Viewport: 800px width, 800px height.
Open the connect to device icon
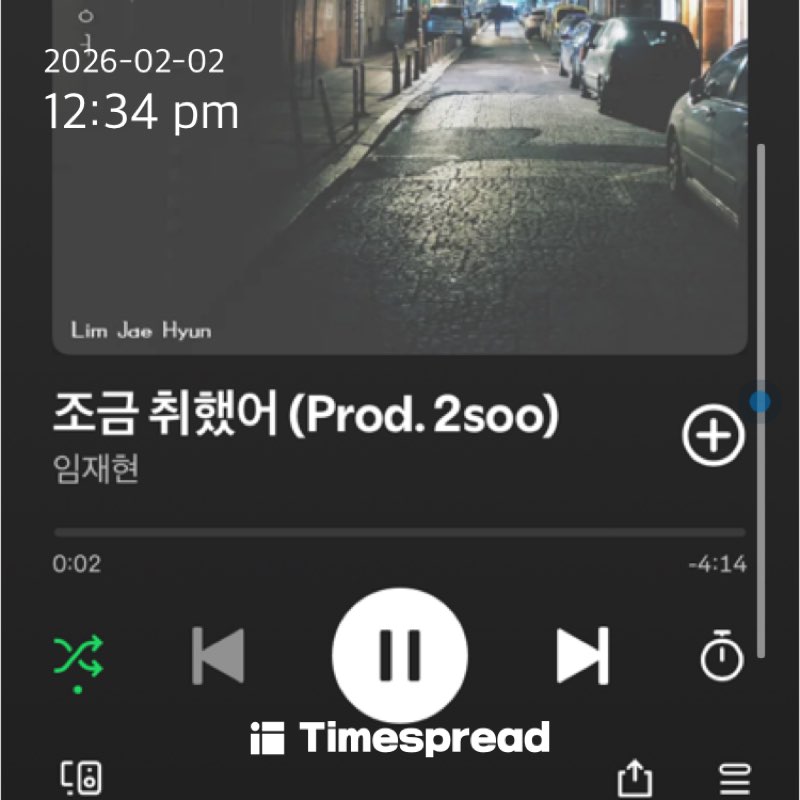[81, 777]
